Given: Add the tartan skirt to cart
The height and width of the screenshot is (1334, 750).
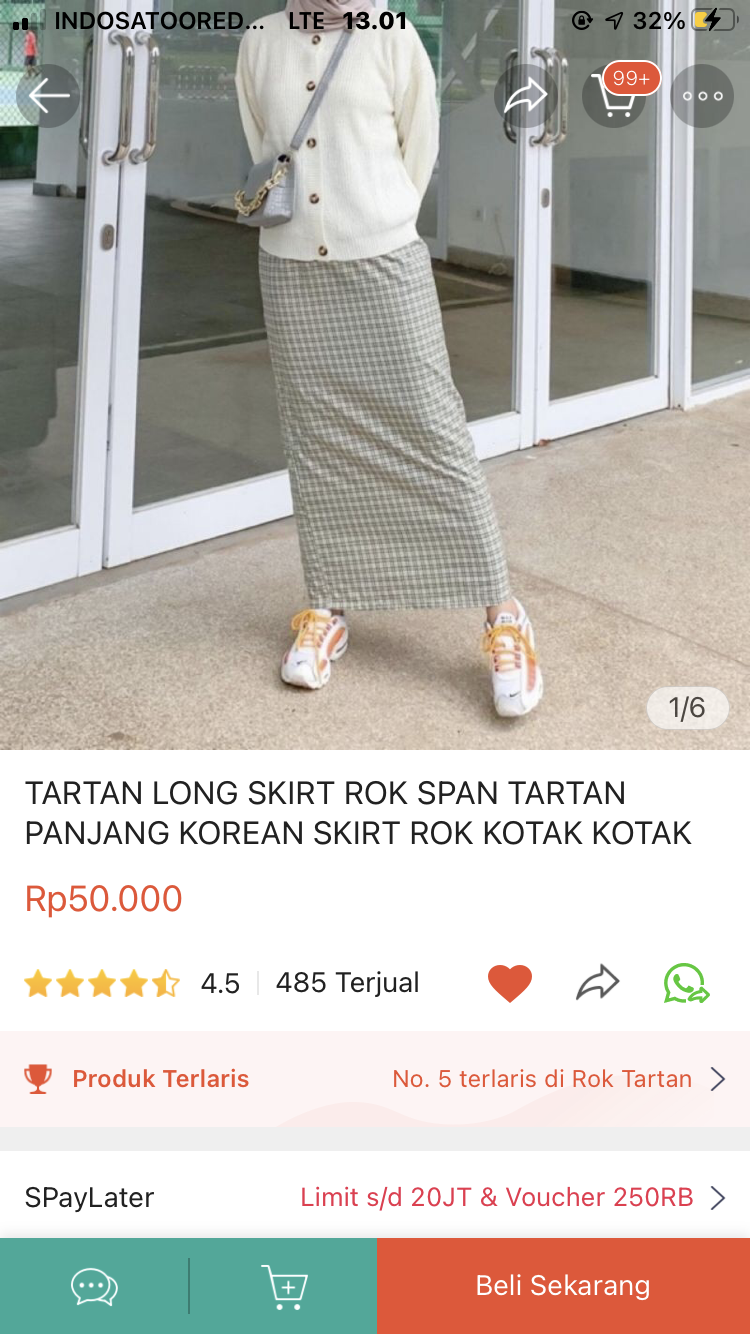Looking at the screenshot, I should pyautogui.click(x=285, y=1286).
